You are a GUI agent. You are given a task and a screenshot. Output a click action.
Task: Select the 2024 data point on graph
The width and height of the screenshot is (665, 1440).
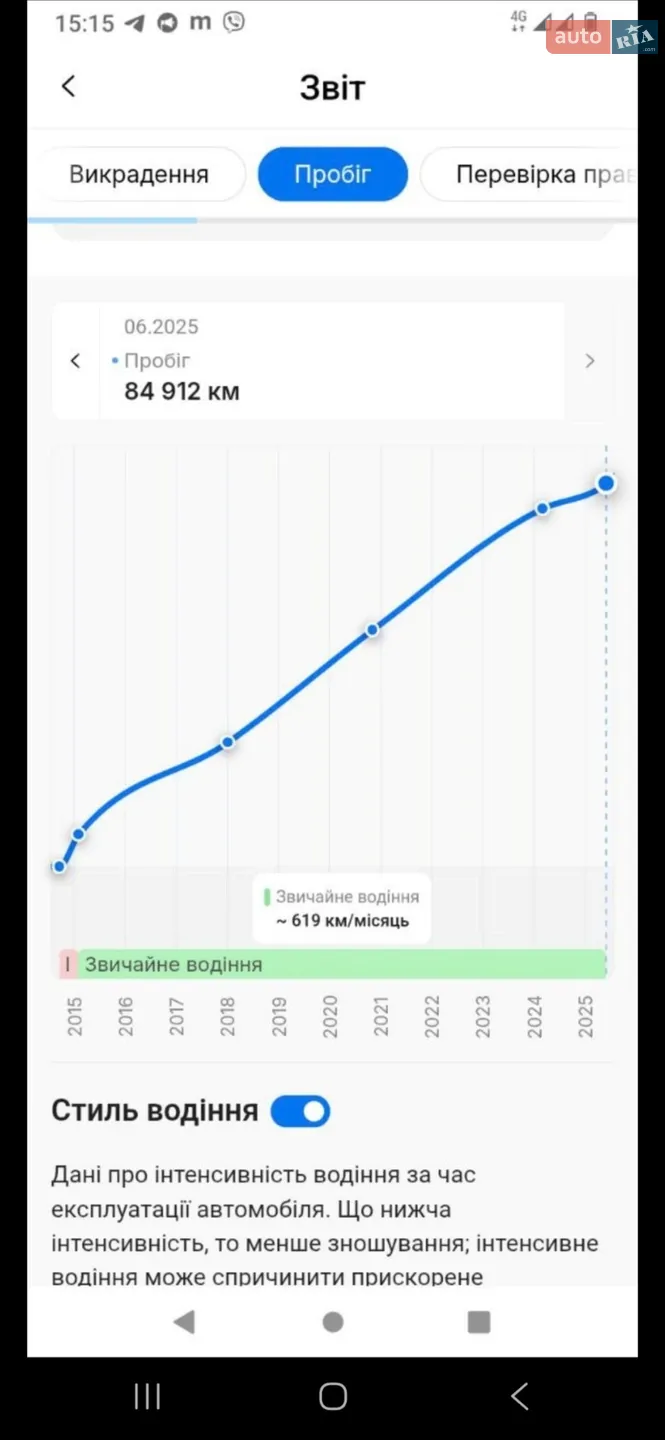pyautogui.click(x=542, y=508)
